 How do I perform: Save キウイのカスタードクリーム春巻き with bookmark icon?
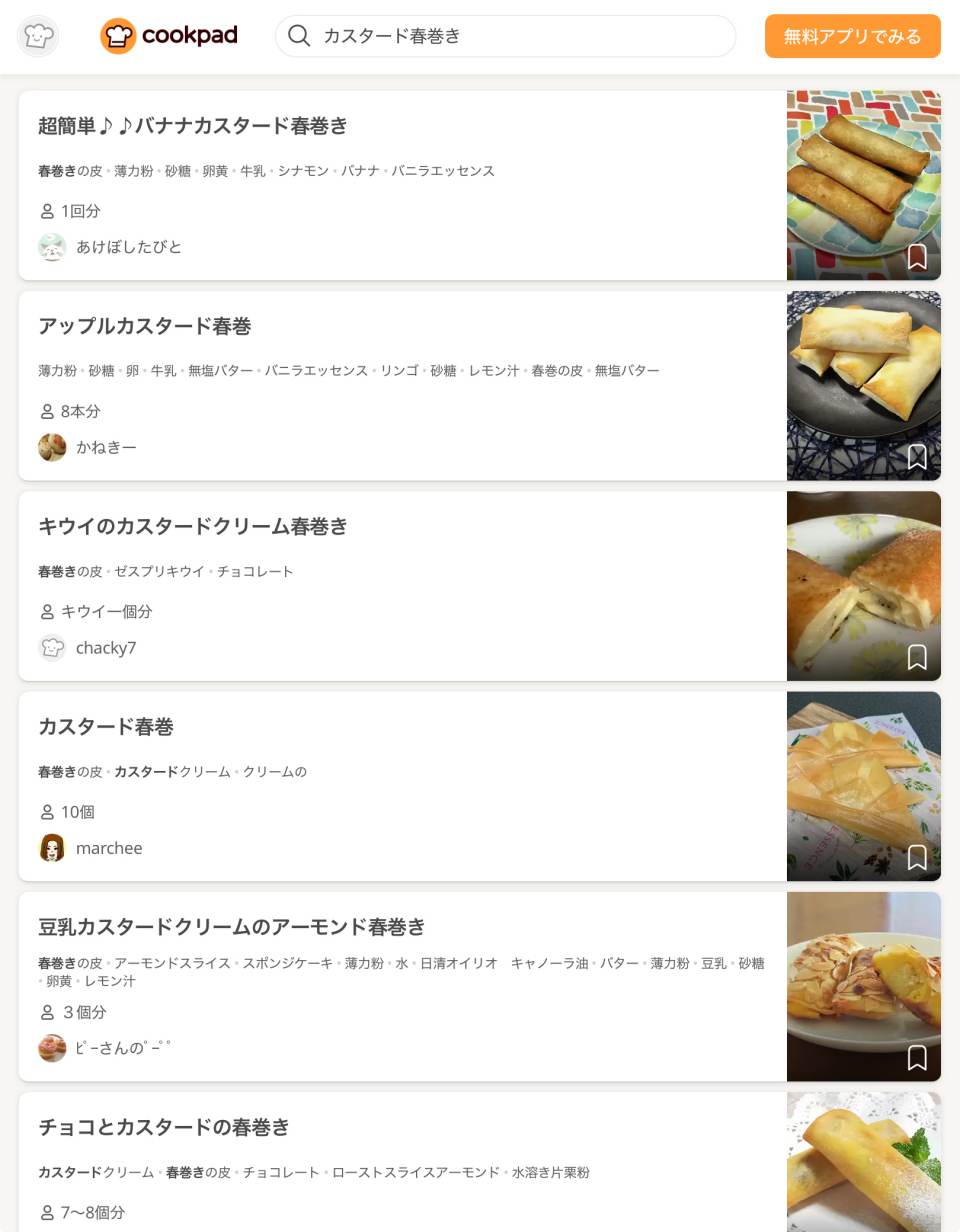pos(917,657)
